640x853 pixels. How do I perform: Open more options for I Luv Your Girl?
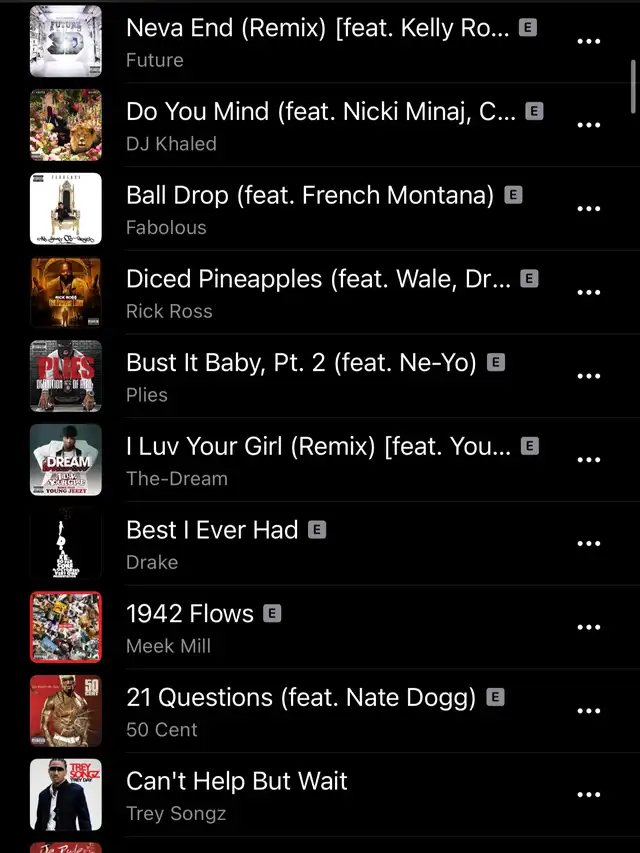point(589,460)
